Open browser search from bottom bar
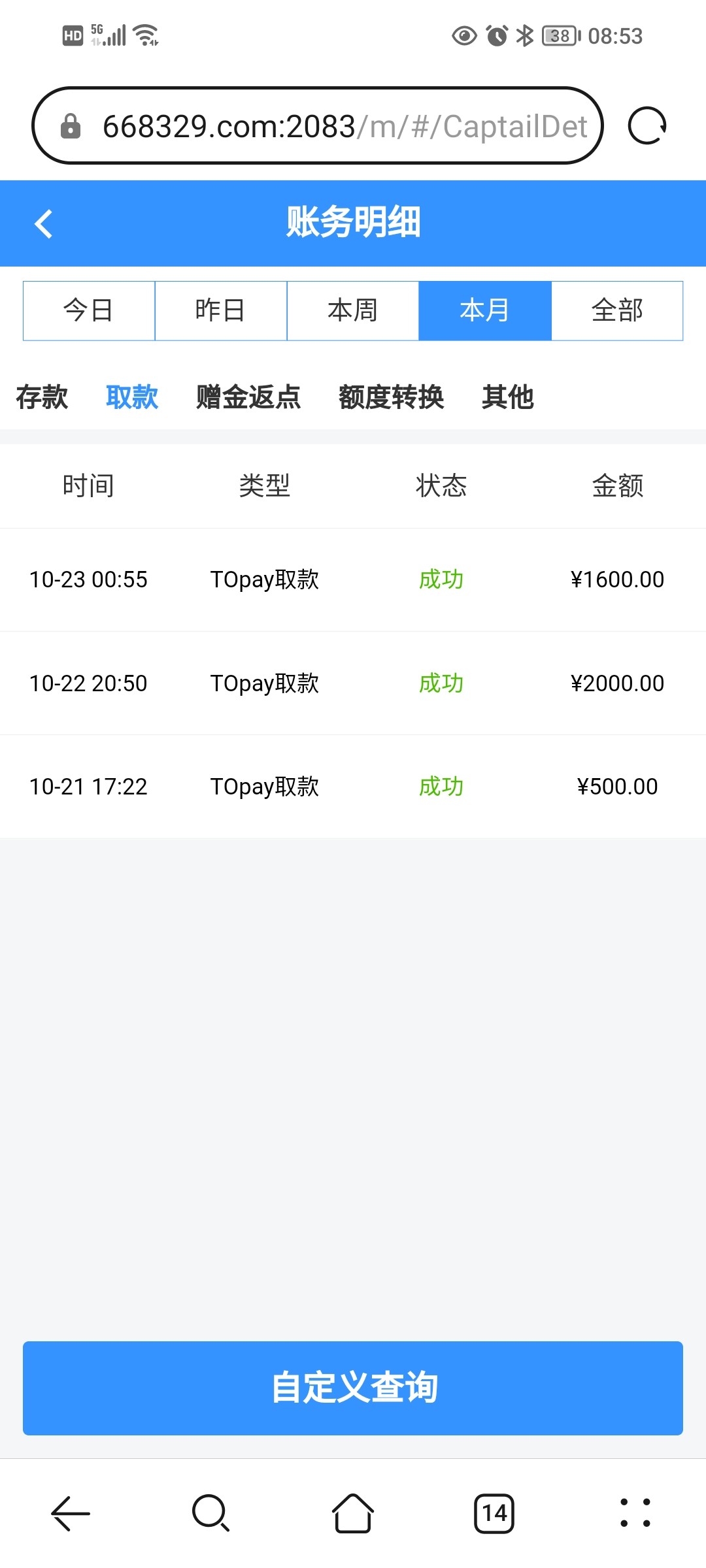 coord(210,1513)
